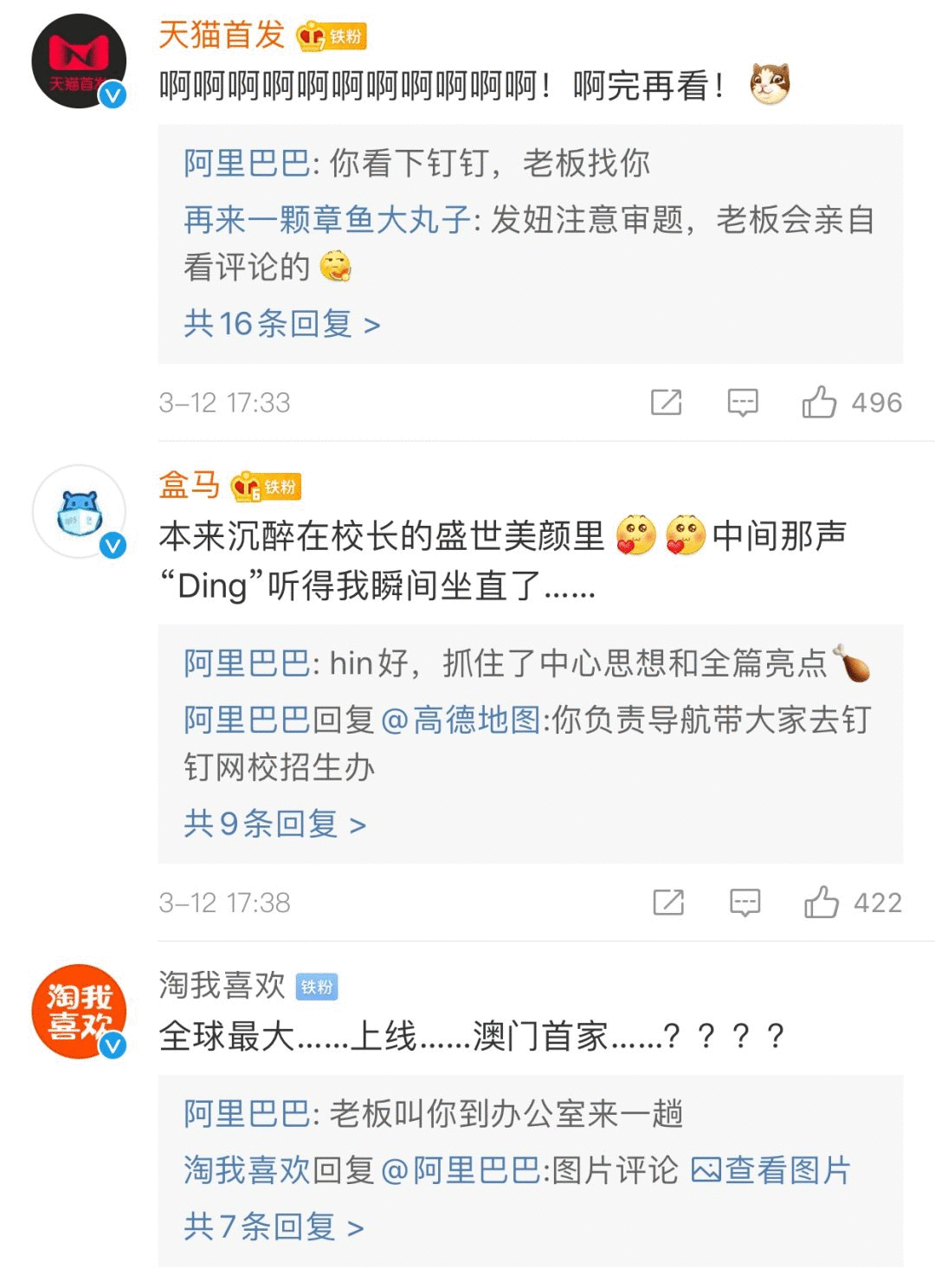Tap the 淘我喜欢 username

click(x=222, y=985)
